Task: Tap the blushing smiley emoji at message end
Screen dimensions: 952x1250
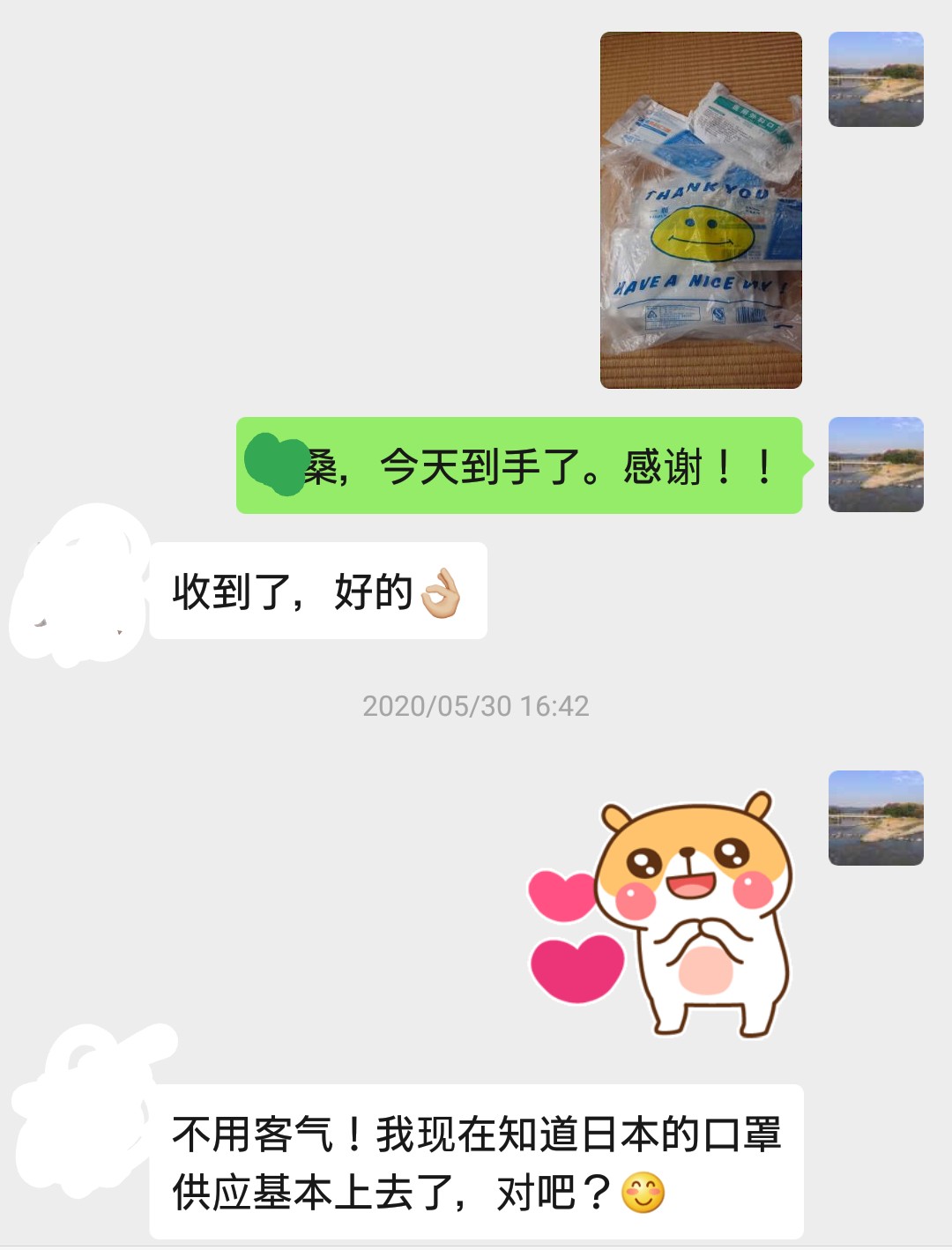Action: 644,1194
